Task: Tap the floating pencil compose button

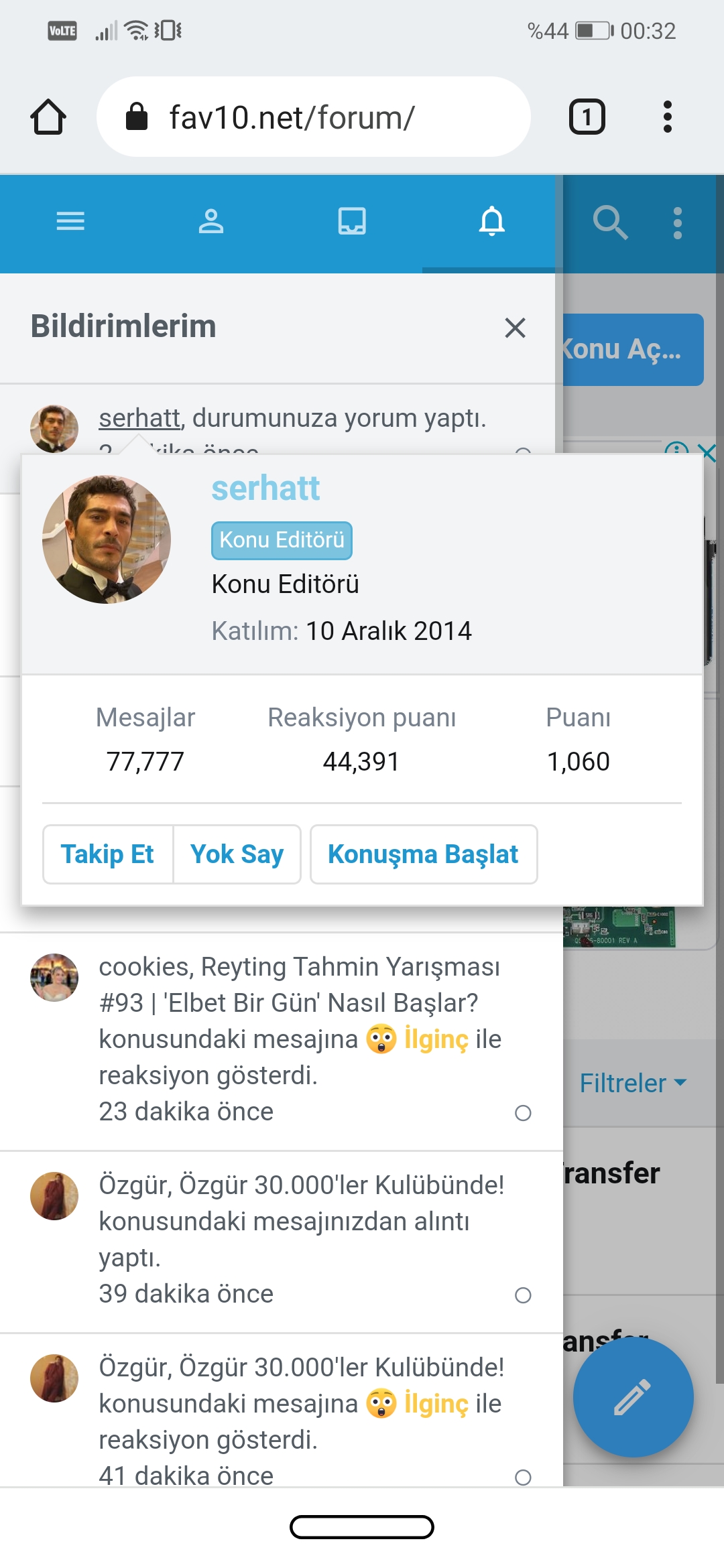Action: coord(633,1396)
